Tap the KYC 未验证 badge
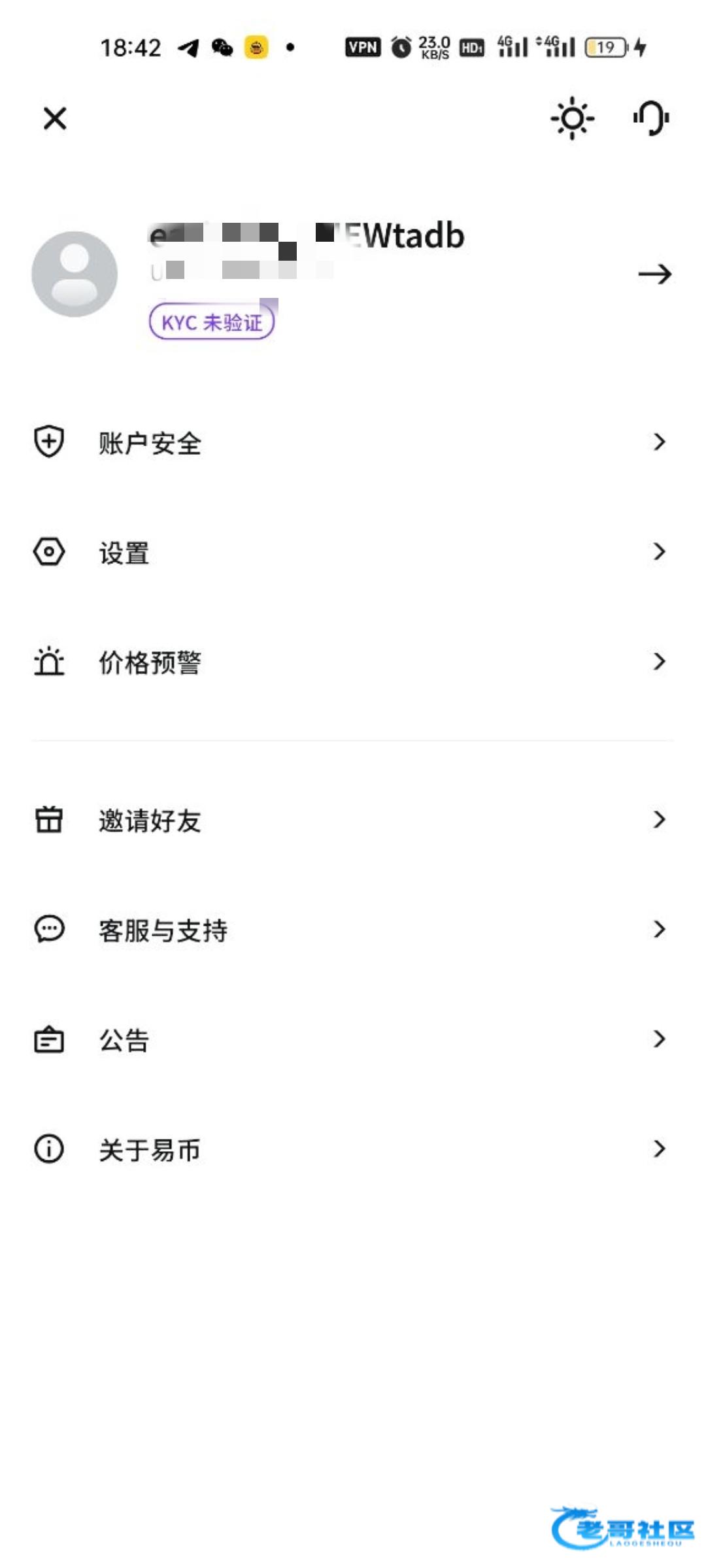 click(x=211, y=322)
